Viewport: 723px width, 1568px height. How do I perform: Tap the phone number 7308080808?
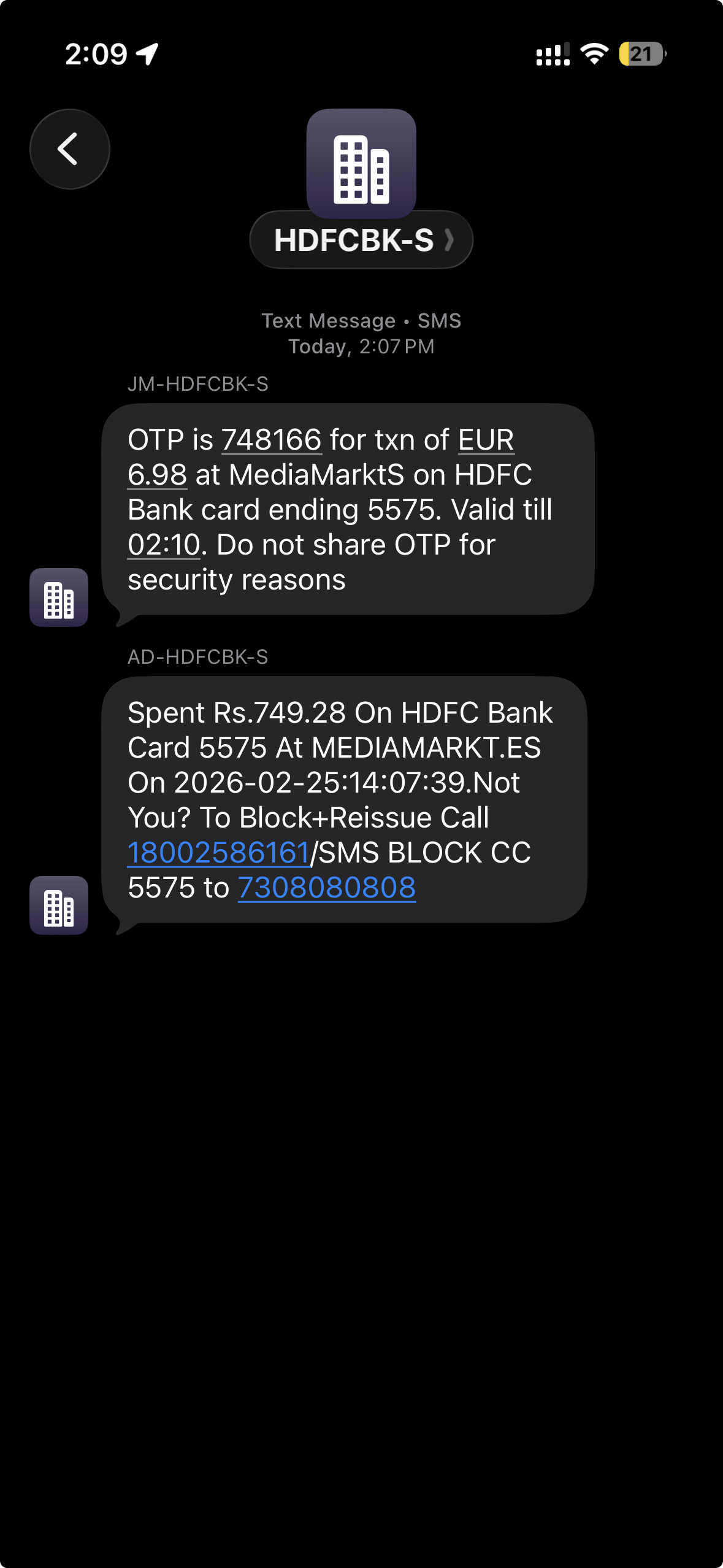326,888
